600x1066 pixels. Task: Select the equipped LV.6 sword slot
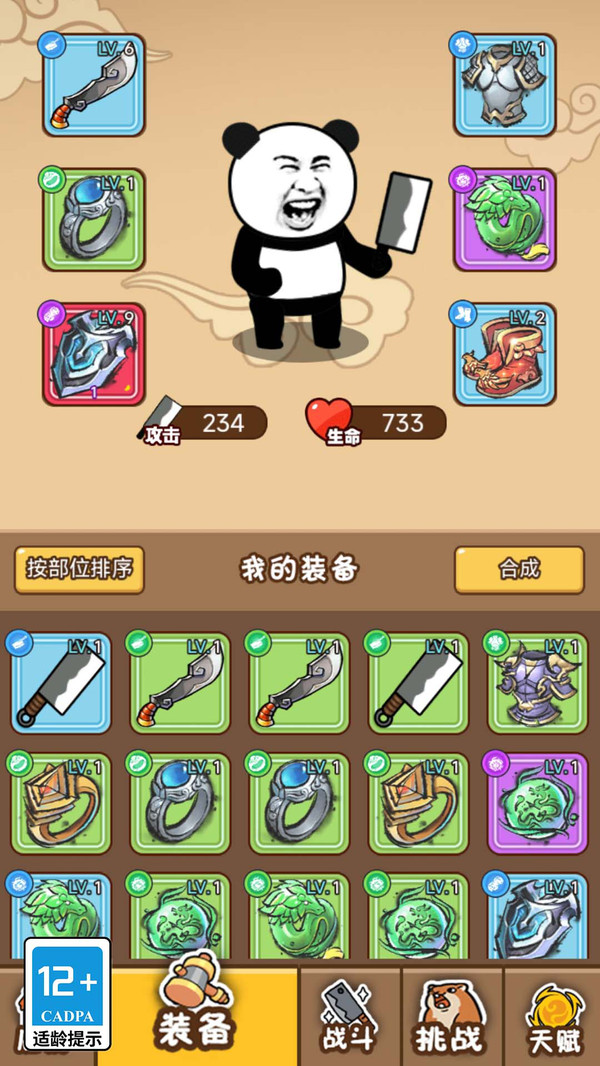coord(94,85)
